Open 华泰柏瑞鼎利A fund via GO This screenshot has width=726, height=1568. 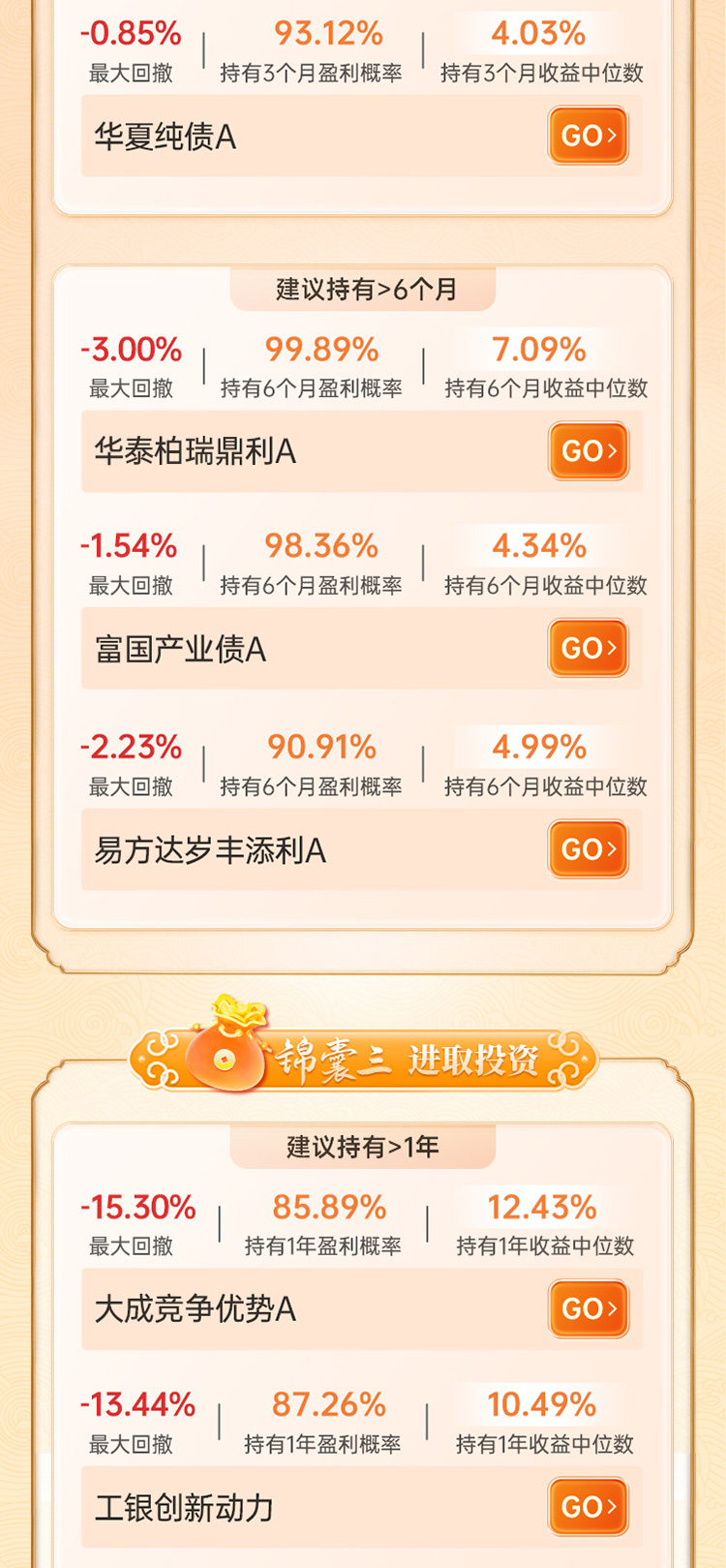[588, 450]
